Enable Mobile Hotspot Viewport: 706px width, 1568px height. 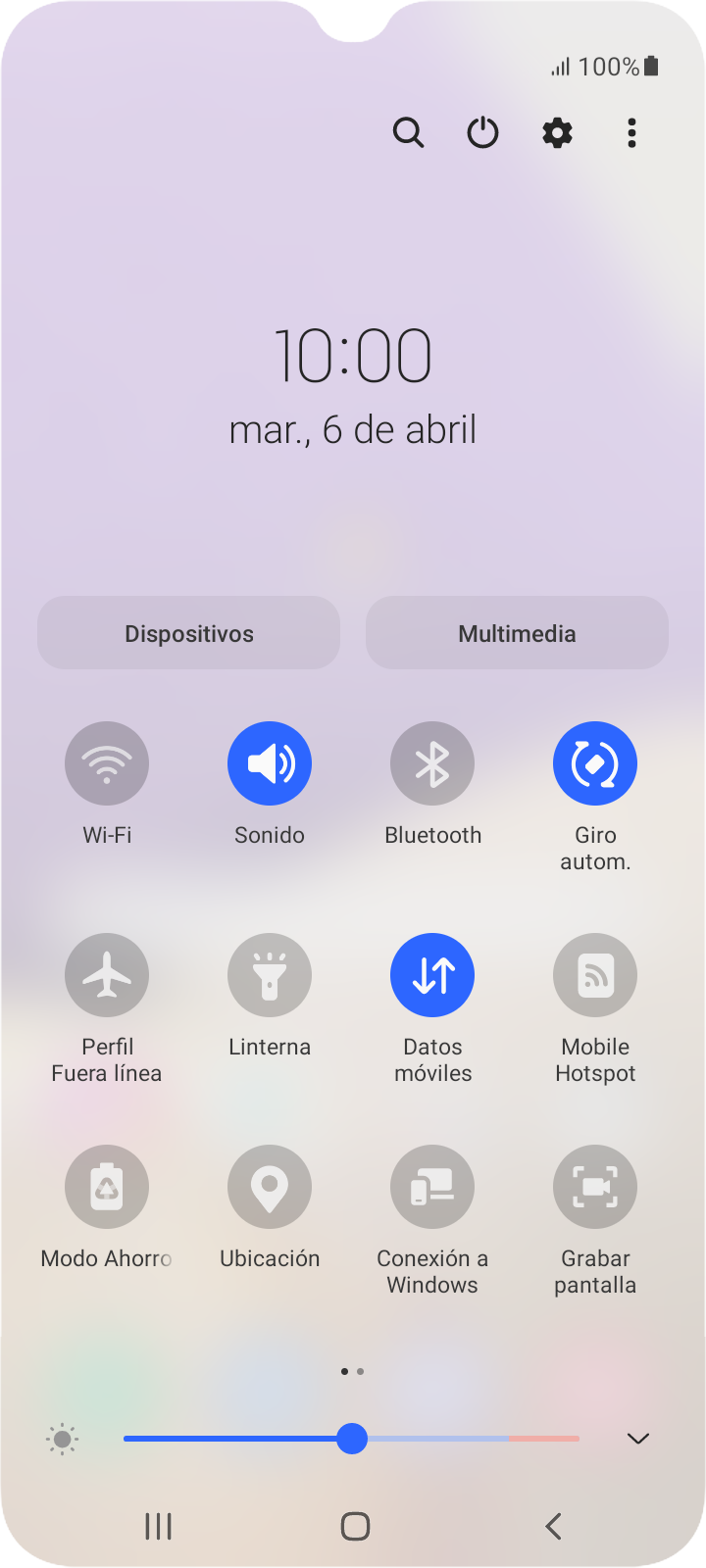(x=595, y=975)
